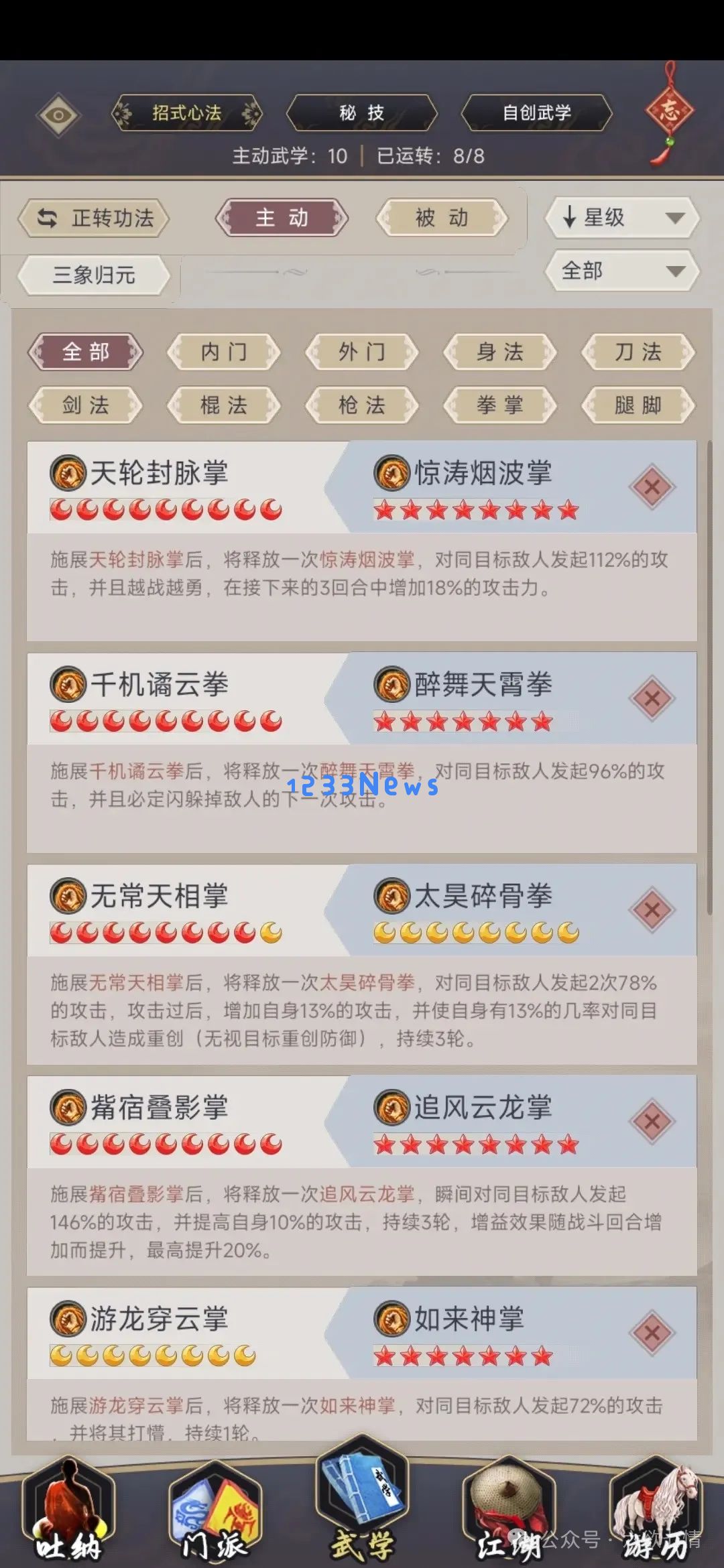The width and height of the screenshot is (724, 1568).
Task: Filter skills by 身法
Action: pos(500,352)
